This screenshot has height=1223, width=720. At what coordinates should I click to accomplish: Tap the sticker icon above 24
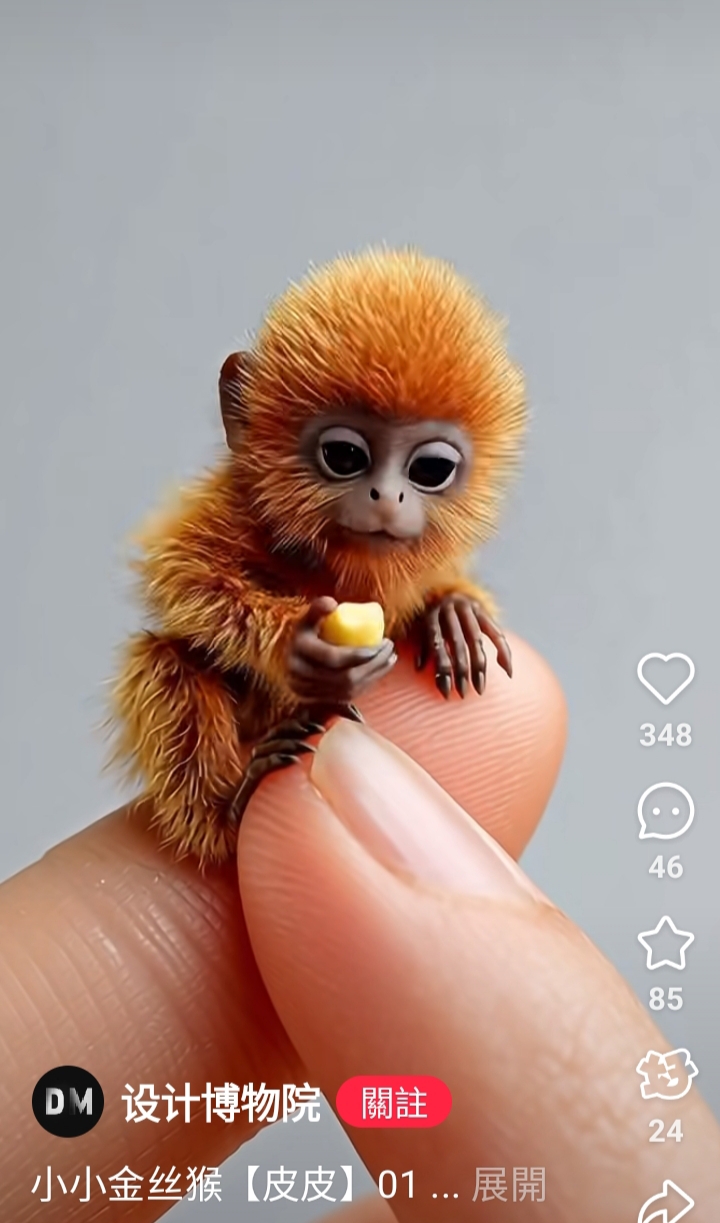[666, 1075]
